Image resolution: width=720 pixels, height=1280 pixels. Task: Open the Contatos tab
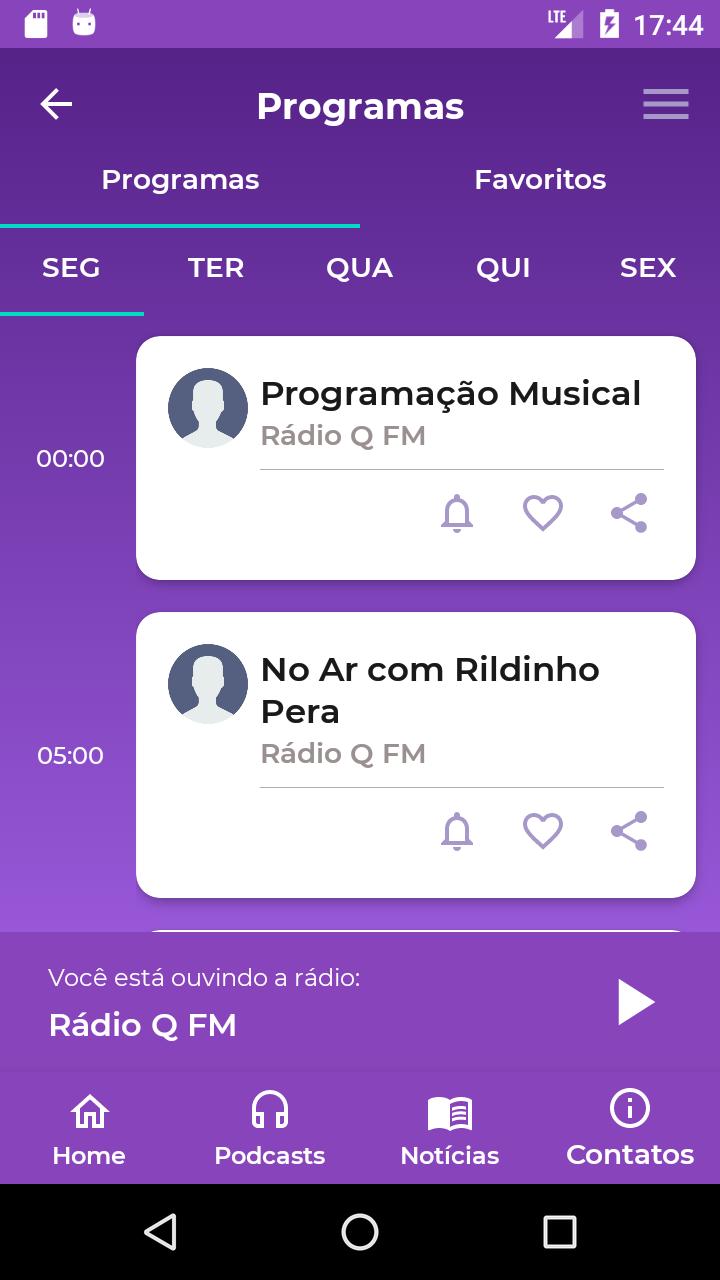click(x=630, y=1129)
